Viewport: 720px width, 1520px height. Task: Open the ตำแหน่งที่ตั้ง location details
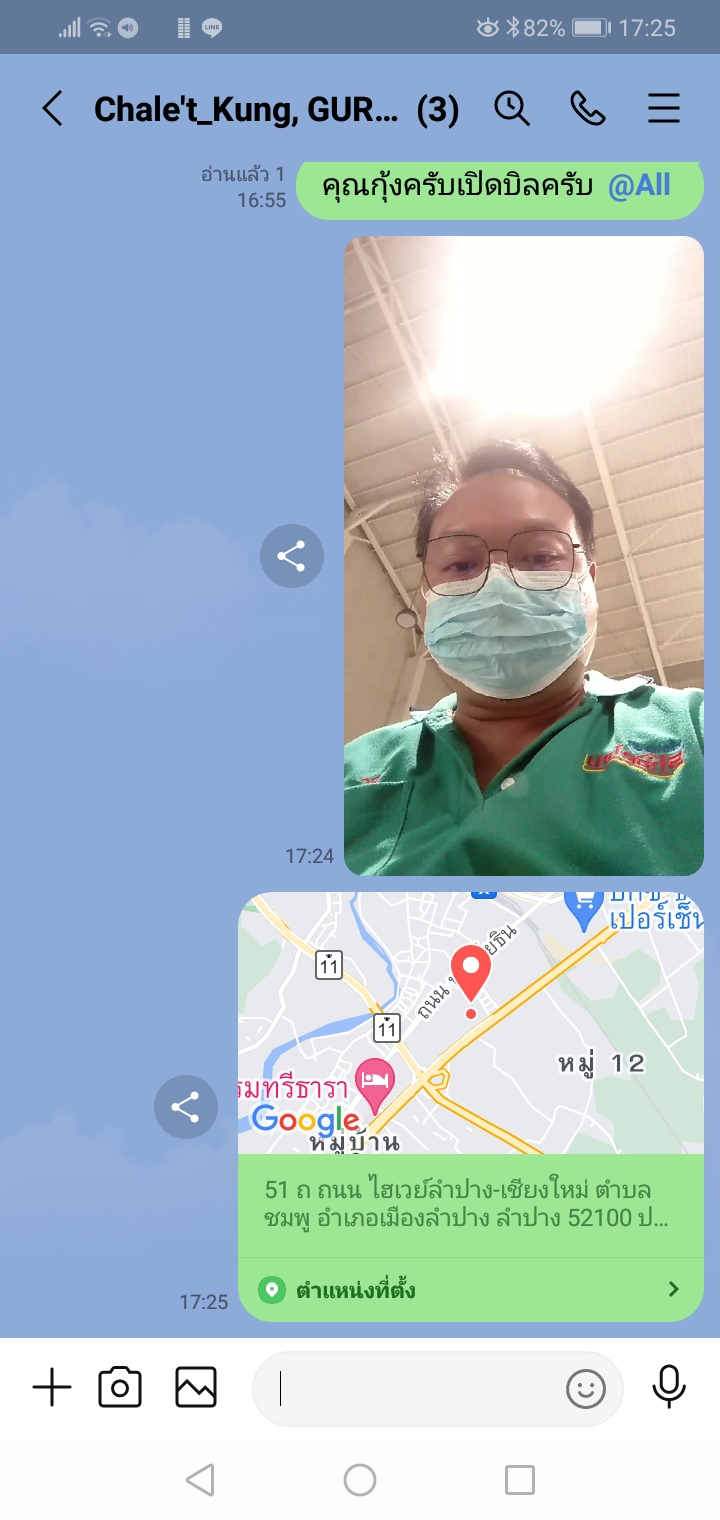click(x=470, y=1289)
